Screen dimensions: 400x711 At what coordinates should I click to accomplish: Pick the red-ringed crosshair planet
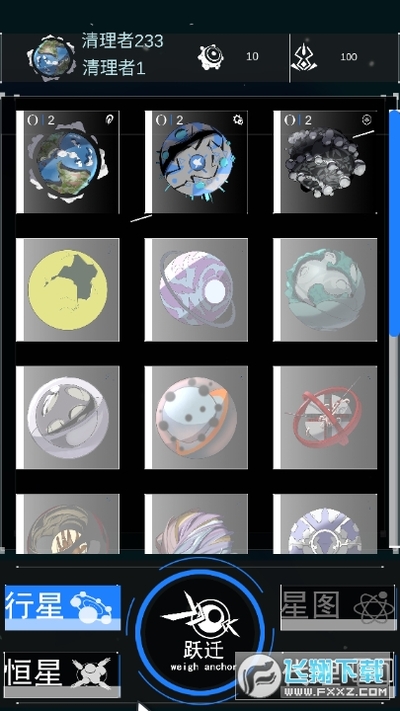click(325, 418)
